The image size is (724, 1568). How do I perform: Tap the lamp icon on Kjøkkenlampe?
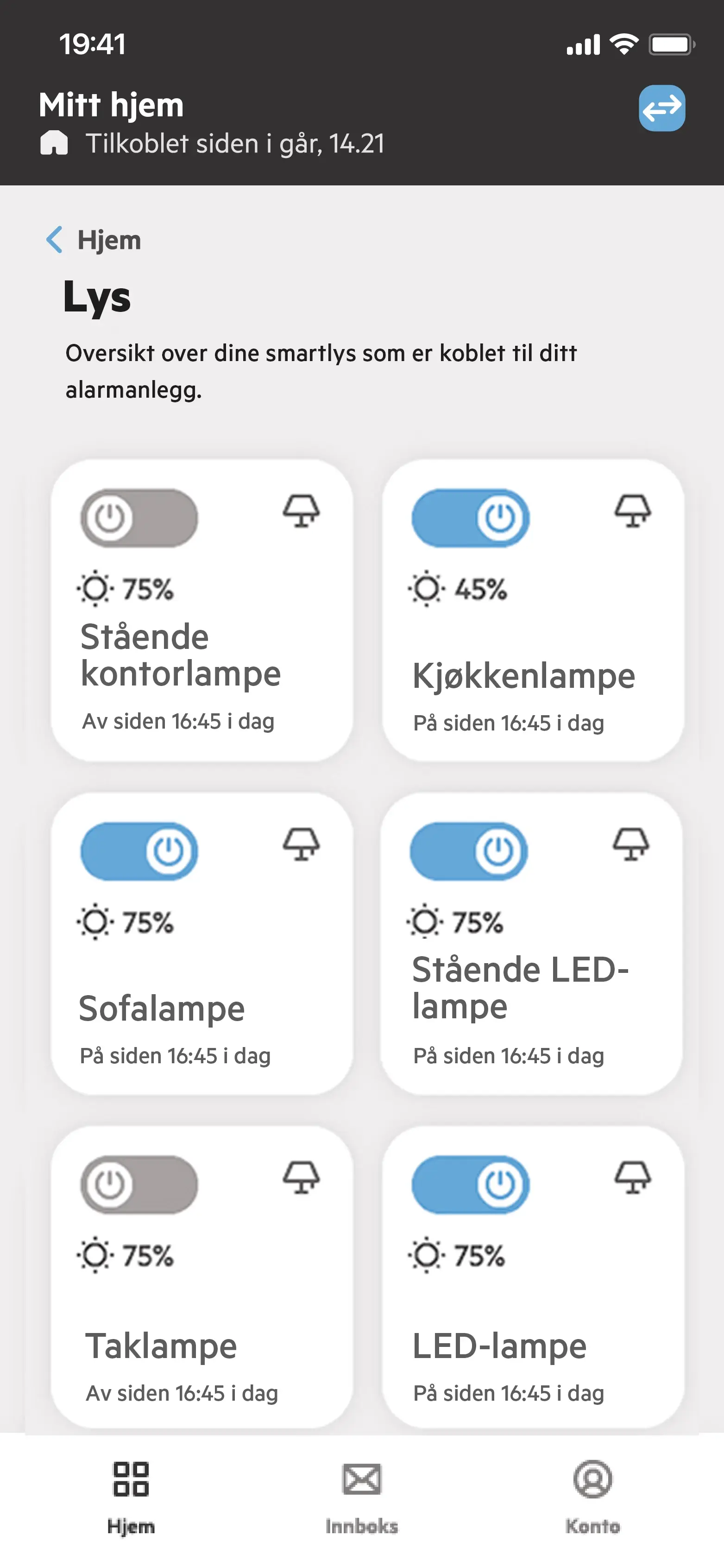pos(632,511)
